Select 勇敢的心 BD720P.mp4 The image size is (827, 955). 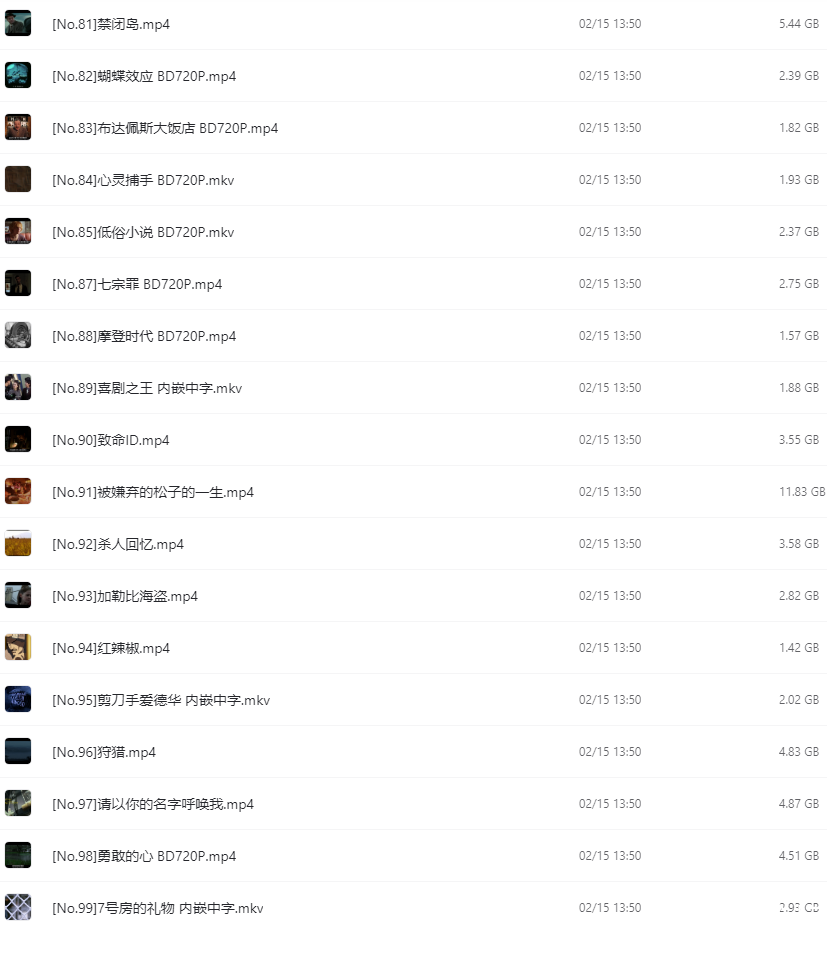click(144, 856)
